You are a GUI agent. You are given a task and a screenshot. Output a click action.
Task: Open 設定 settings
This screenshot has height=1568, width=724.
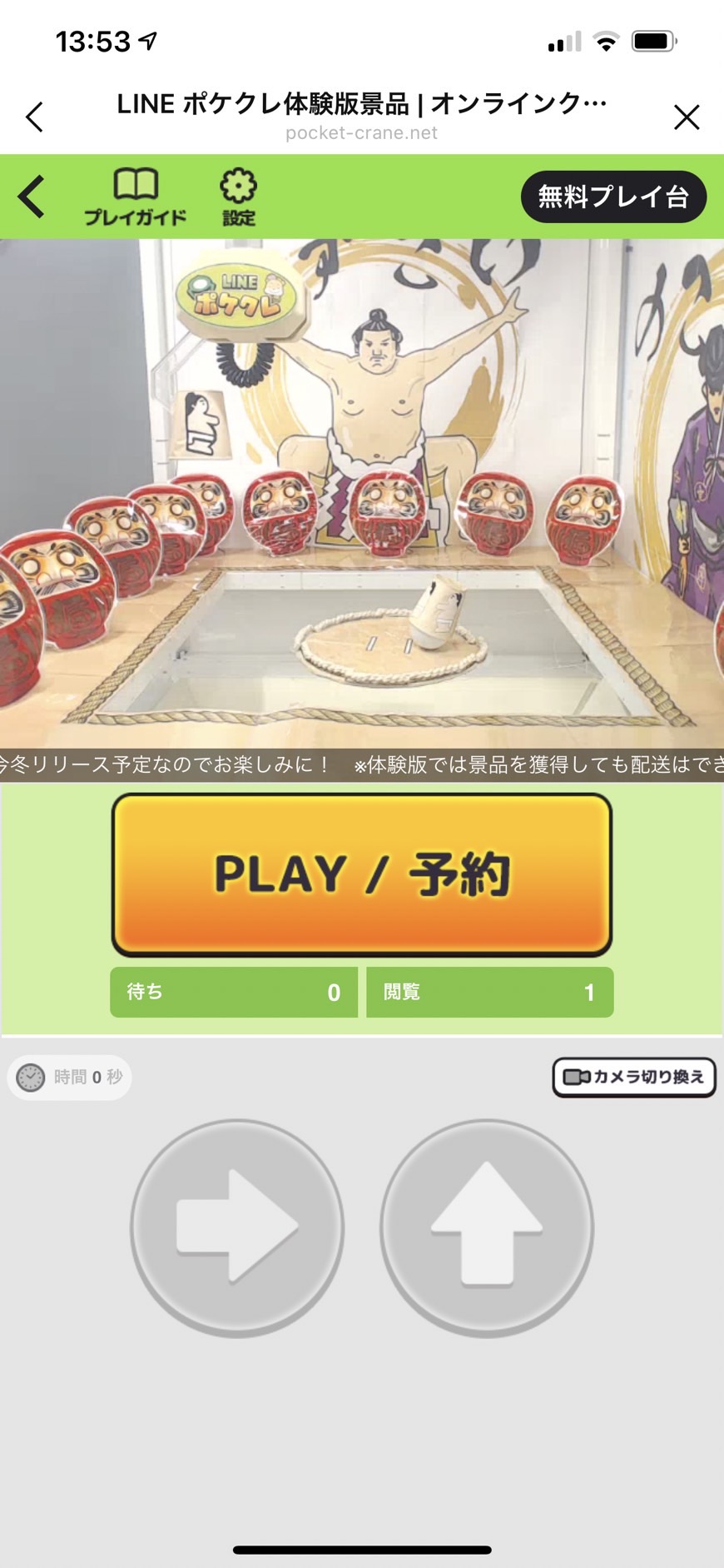coord(238,197)
